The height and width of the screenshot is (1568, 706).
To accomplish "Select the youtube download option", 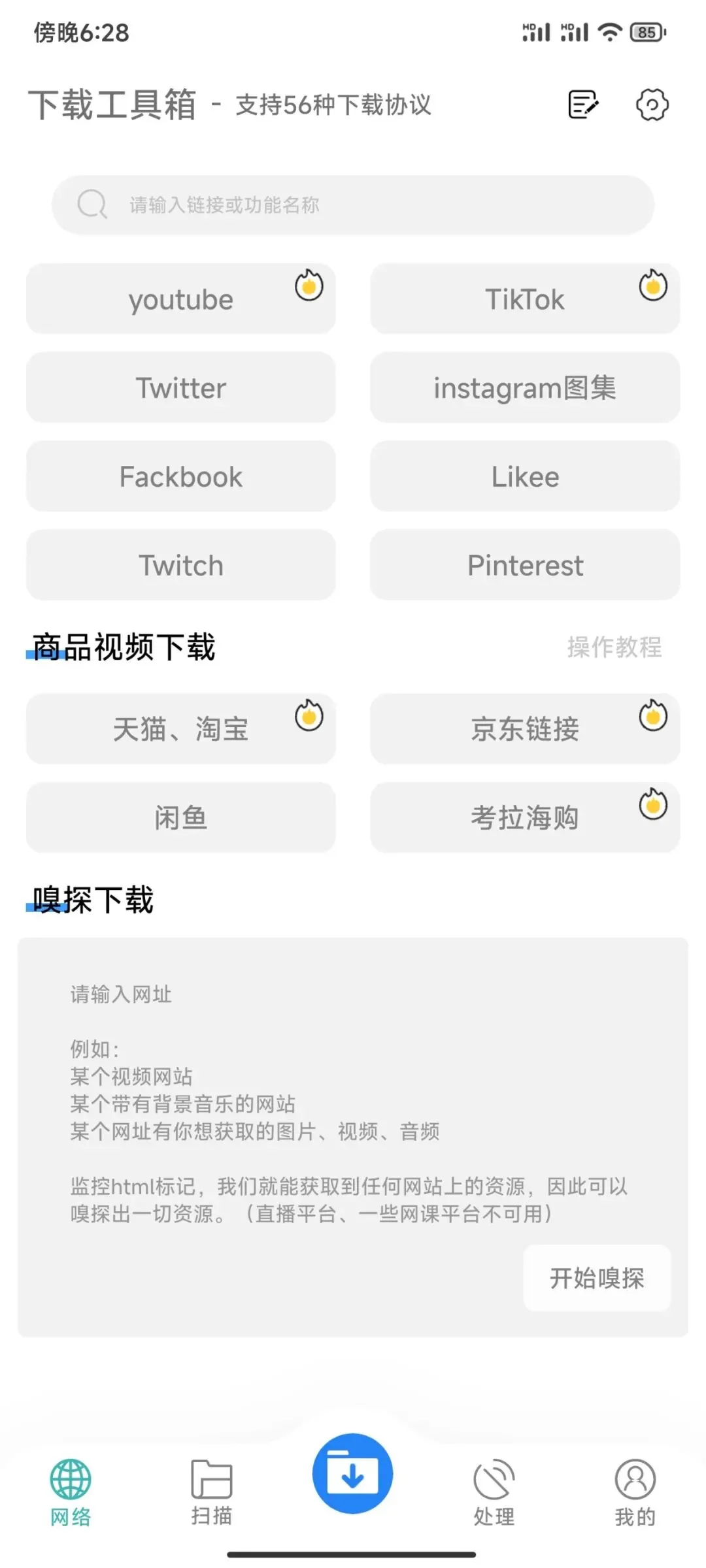I will coord(181,299).
